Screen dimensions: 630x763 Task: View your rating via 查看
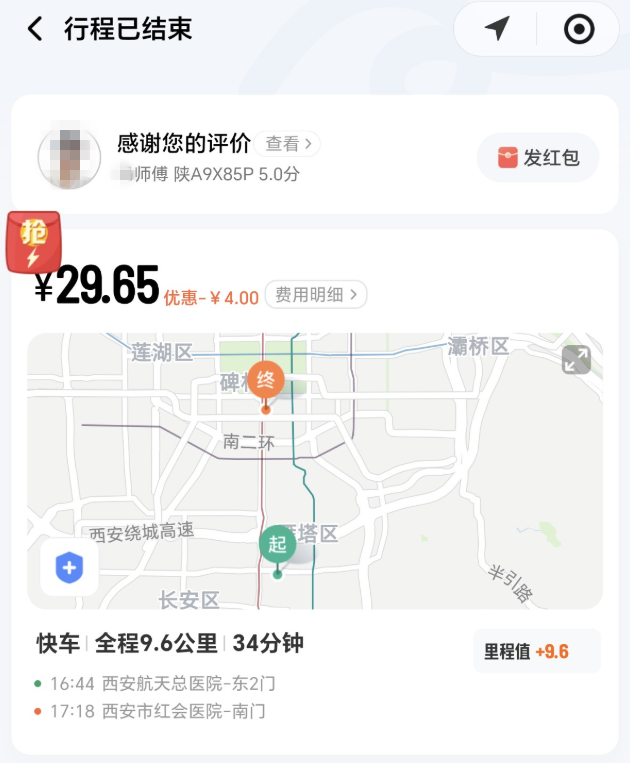coord(288,144)
